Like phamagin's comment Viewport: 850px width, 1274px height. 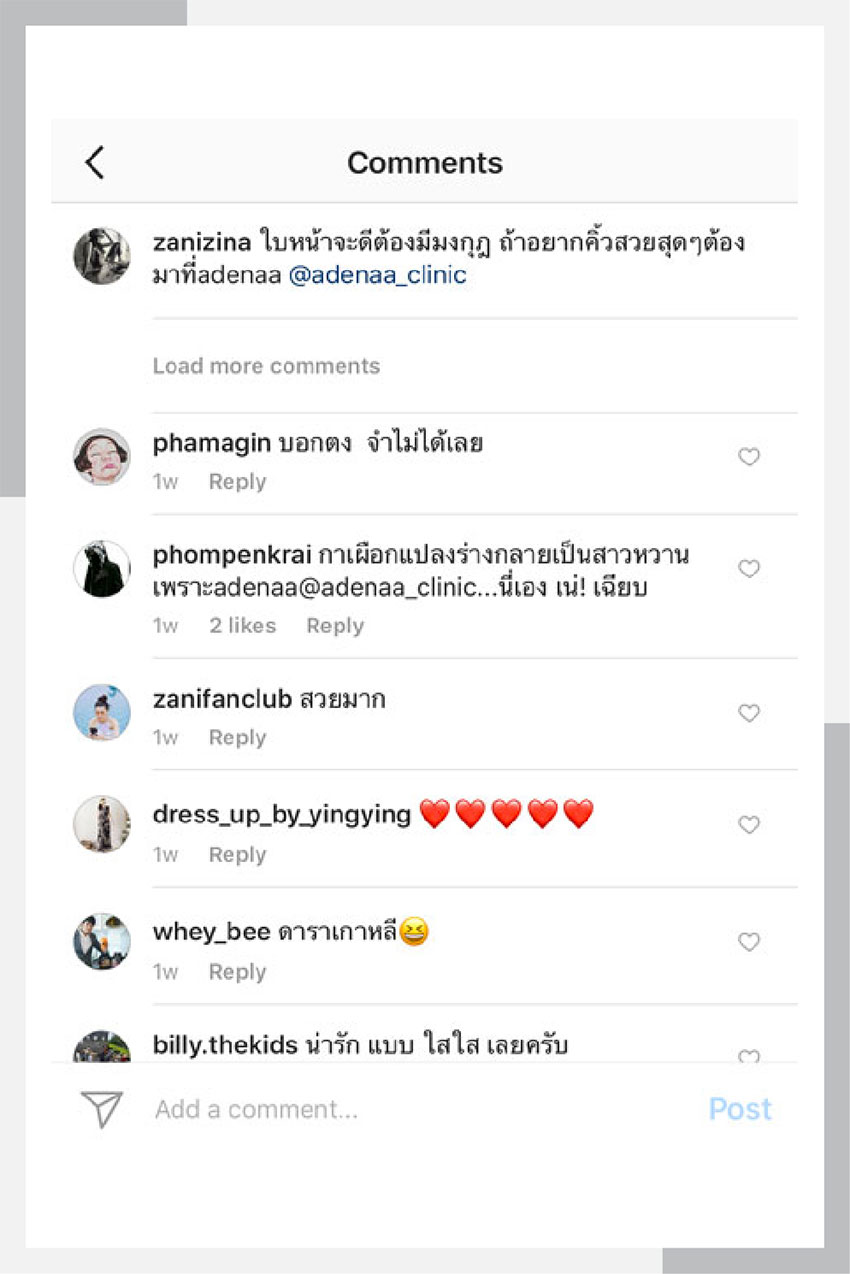pos(748,457)
